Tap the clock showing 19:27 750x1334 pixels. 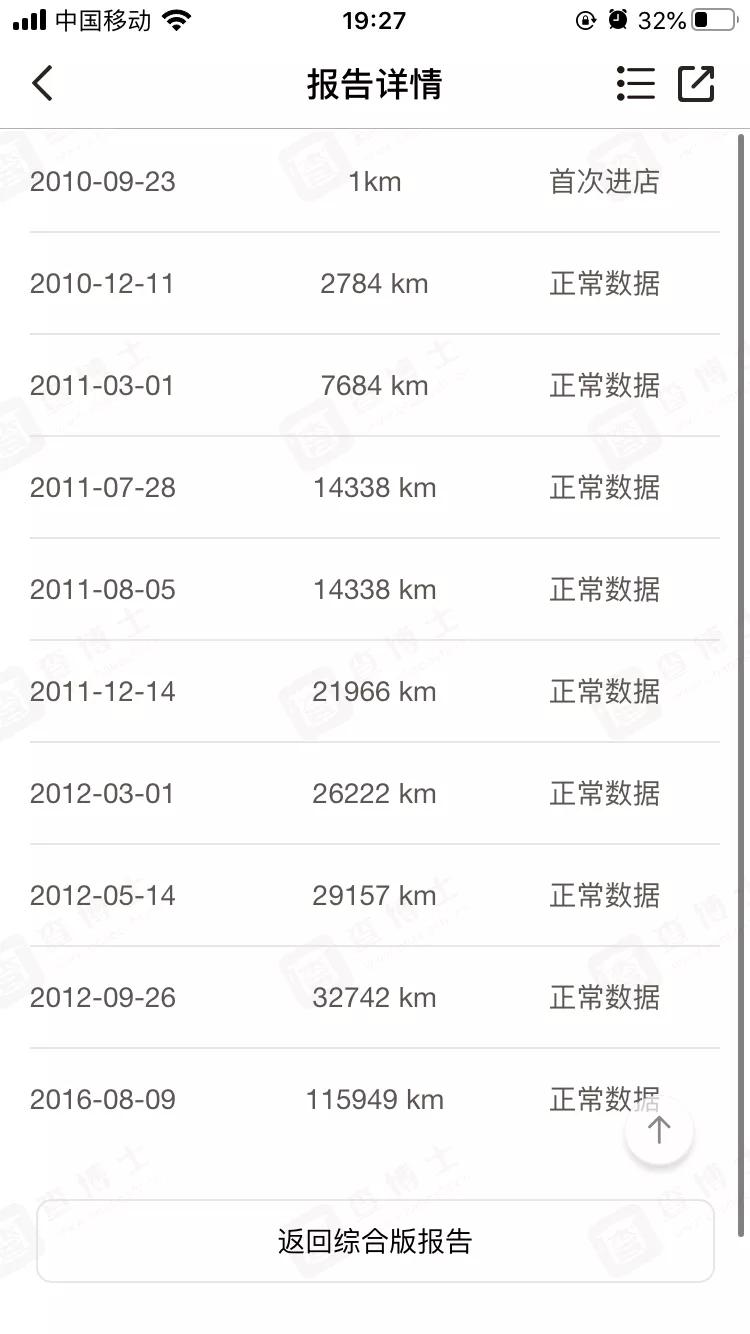coord(375,18)
